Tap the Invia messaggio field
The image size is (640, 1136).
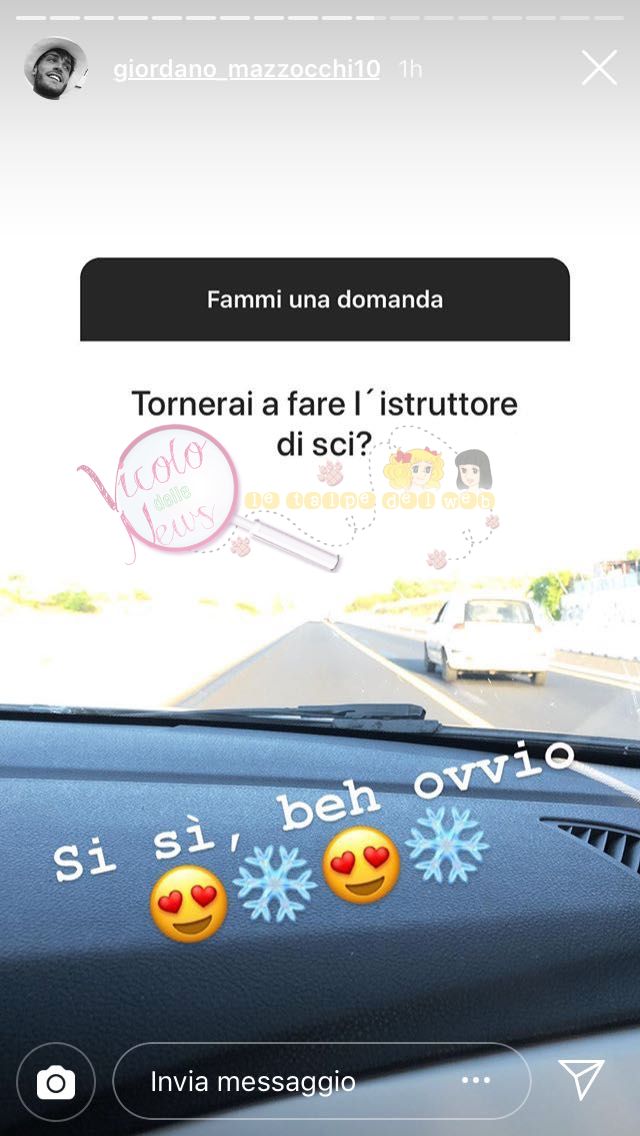pos(290,1081)
